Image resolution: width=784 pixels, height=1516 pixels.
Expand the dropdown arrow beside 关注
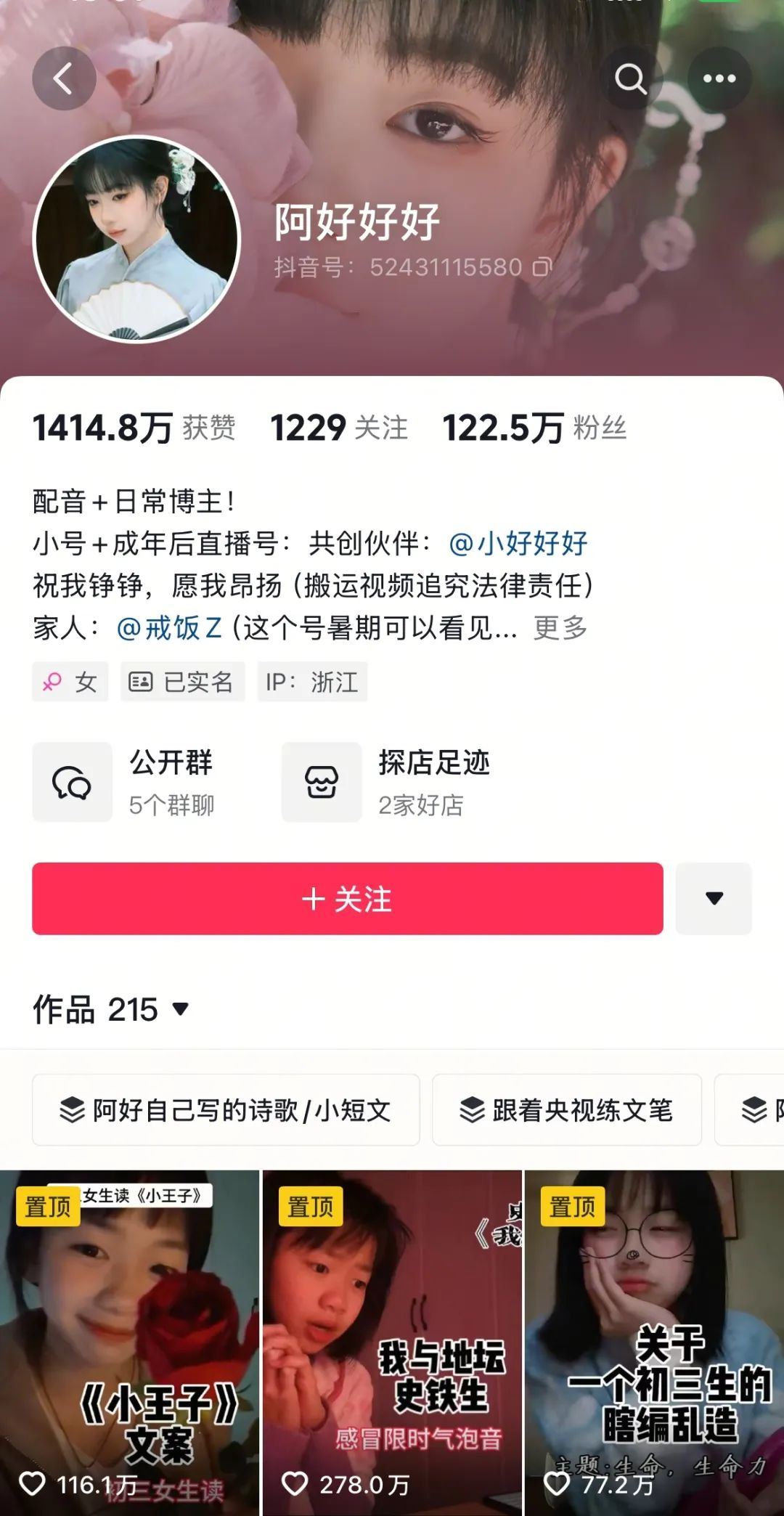pyautogui.click(x=714, y=898)
